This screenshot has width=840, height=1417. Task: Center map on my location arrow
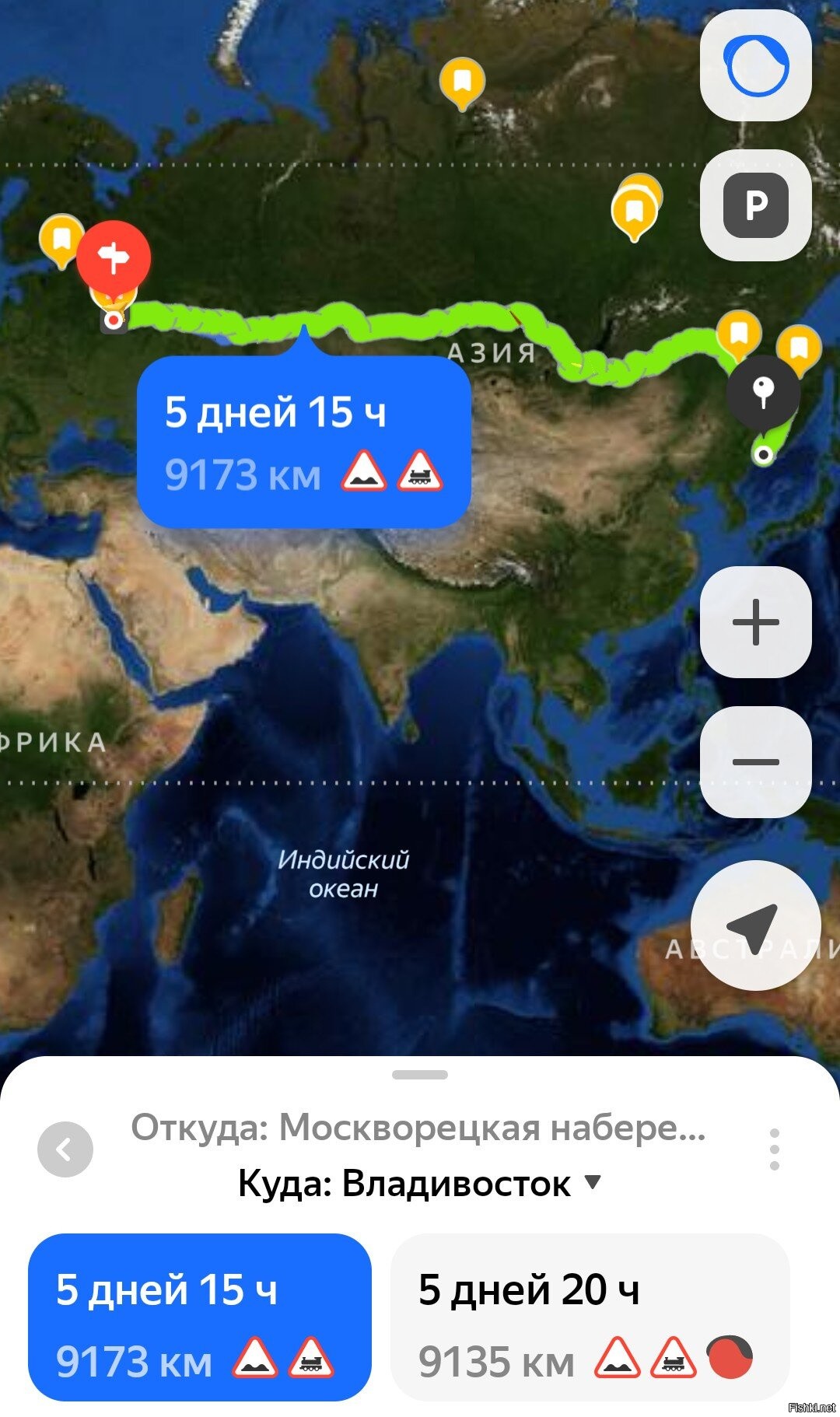(x=756, y=925)
